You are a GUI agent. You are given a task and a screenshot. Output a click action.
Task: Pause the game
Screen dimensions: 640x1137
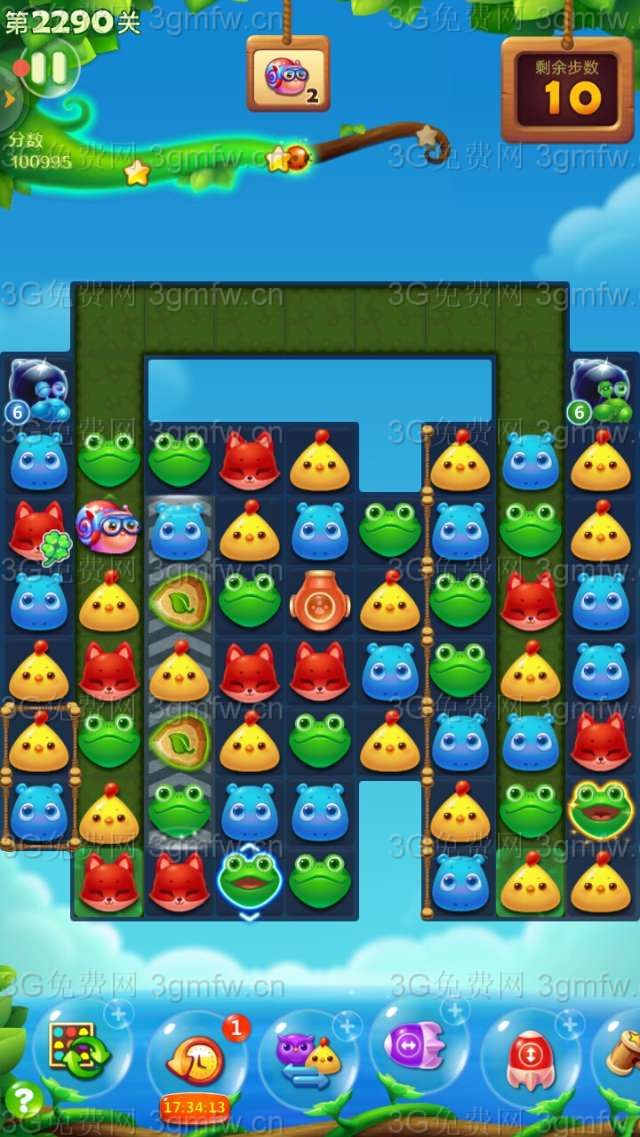pyautogui.click(x=49, y=67)
